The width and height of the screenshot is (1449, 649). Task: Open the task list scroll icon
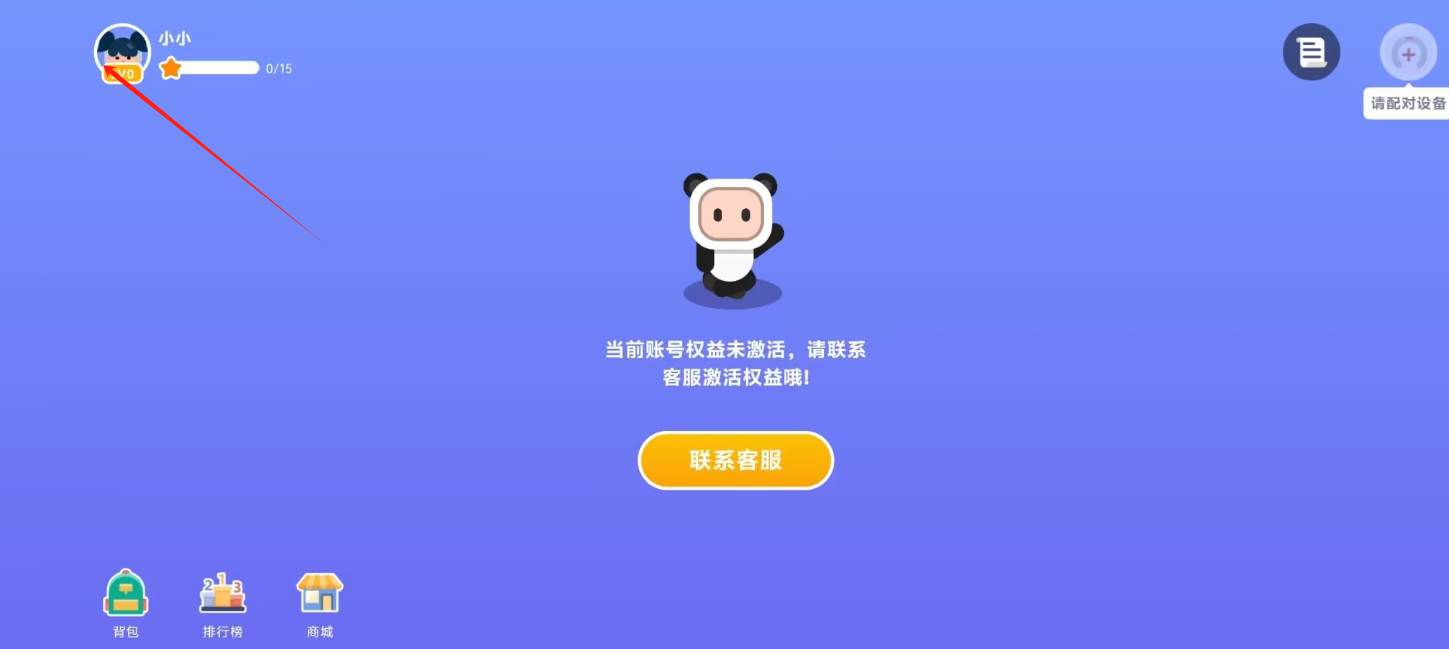(x=1311, y=52)
